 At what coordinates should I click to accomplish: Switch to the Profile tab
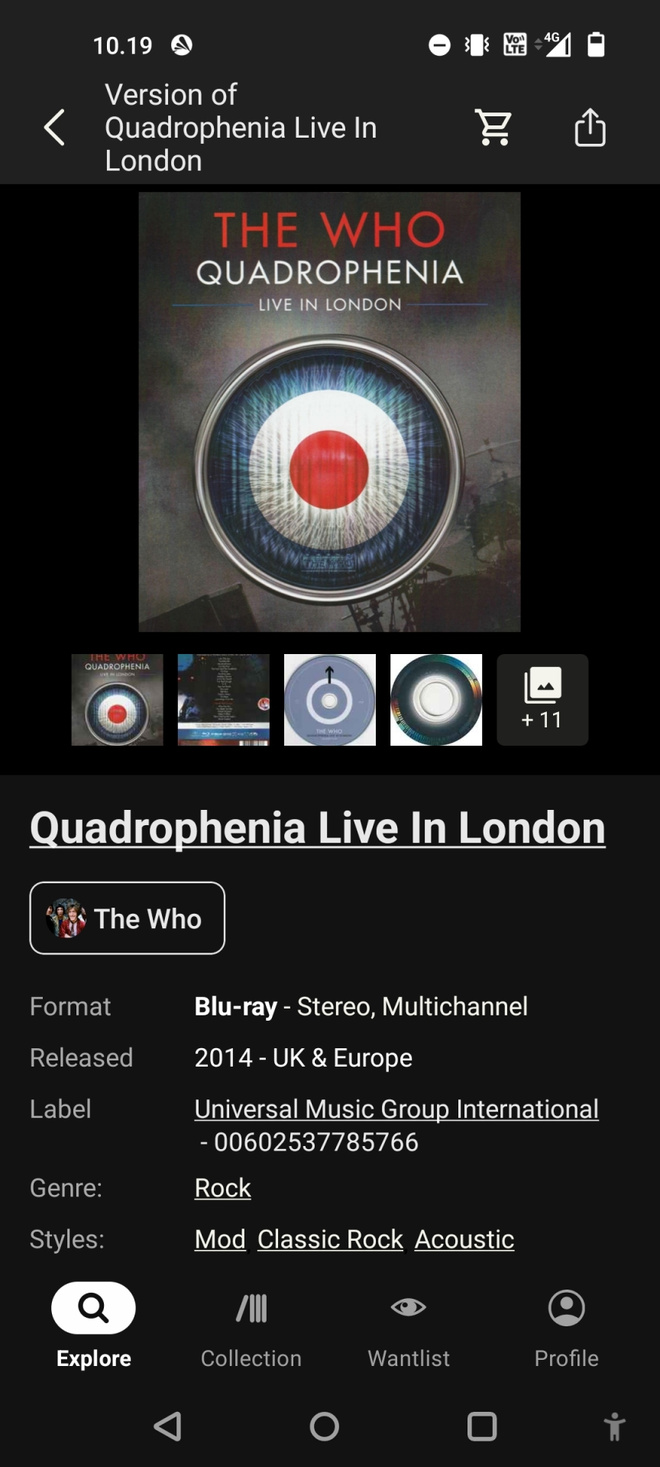tap(566, 1329)
